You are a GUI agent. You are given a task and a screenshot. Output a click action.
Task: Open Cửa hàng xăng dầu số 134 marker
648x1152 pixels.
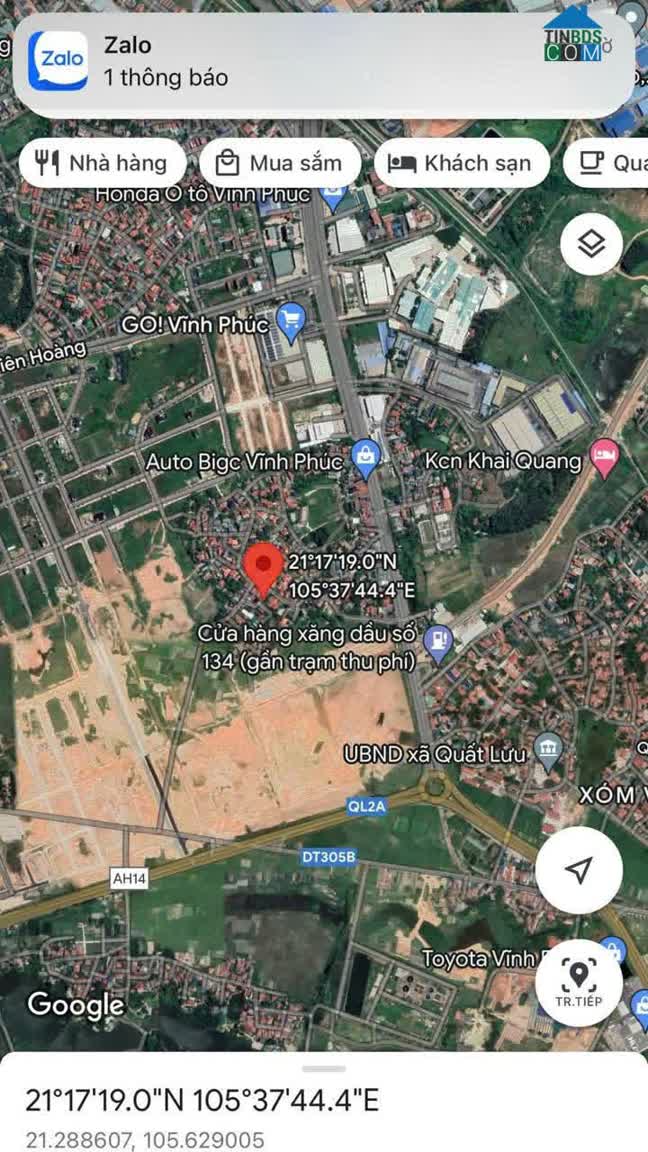click(x=439, y=644)
